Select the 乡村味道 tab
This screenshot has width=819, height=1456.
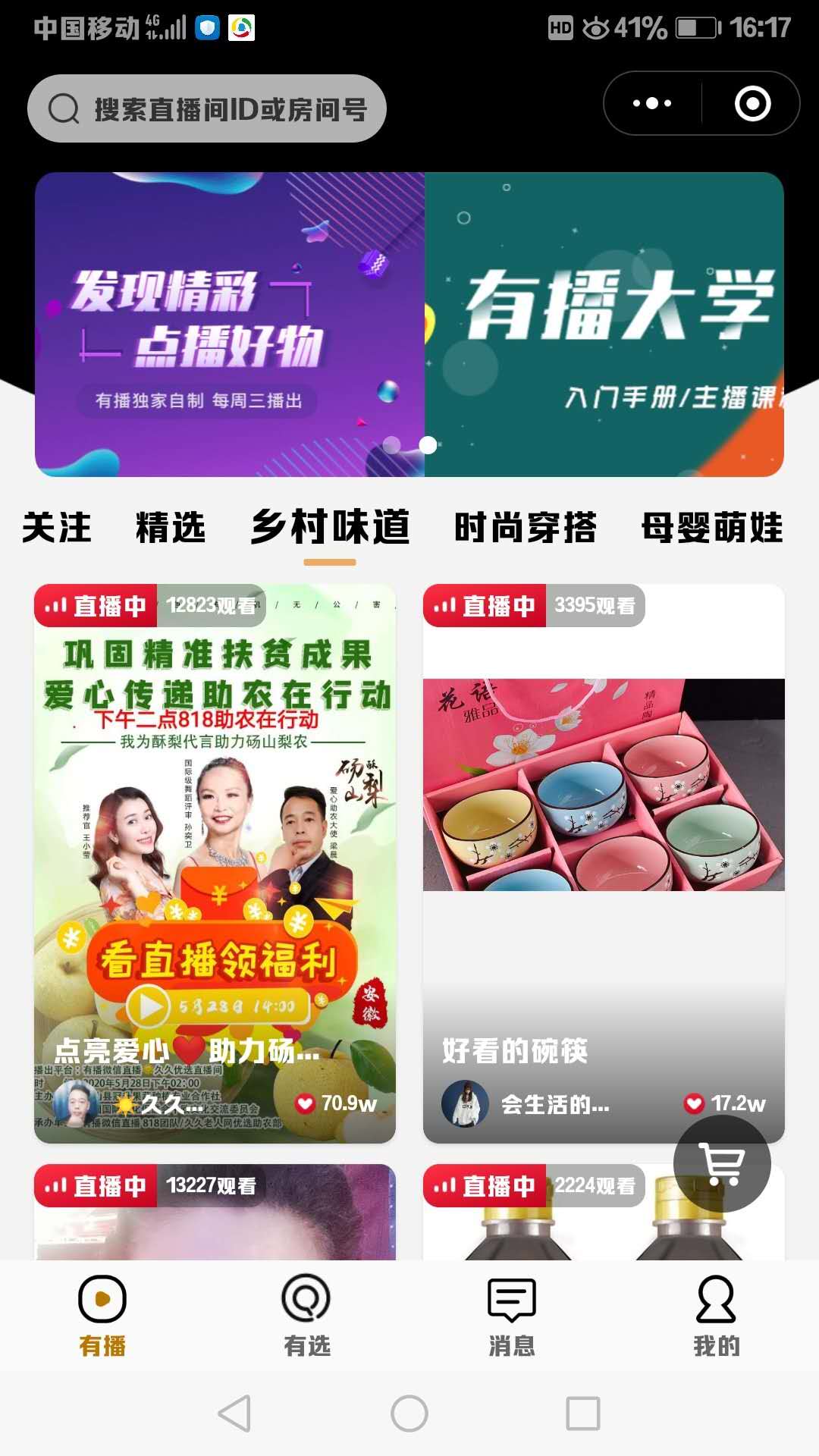click(x=330, y=528)
